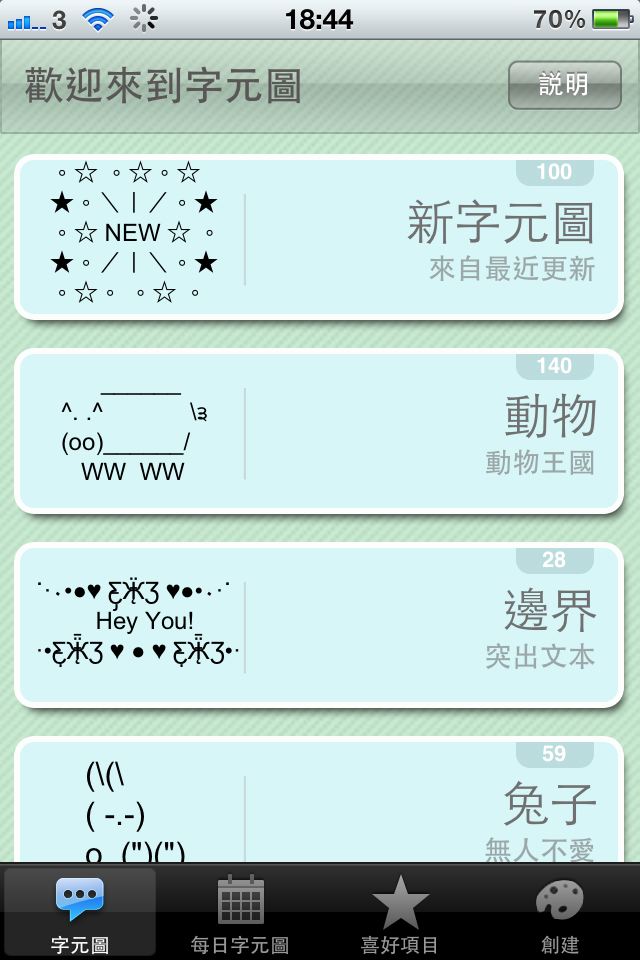640x960 pixels.
Task: Open the 新字元圖 category card
Action: [318, 238]
